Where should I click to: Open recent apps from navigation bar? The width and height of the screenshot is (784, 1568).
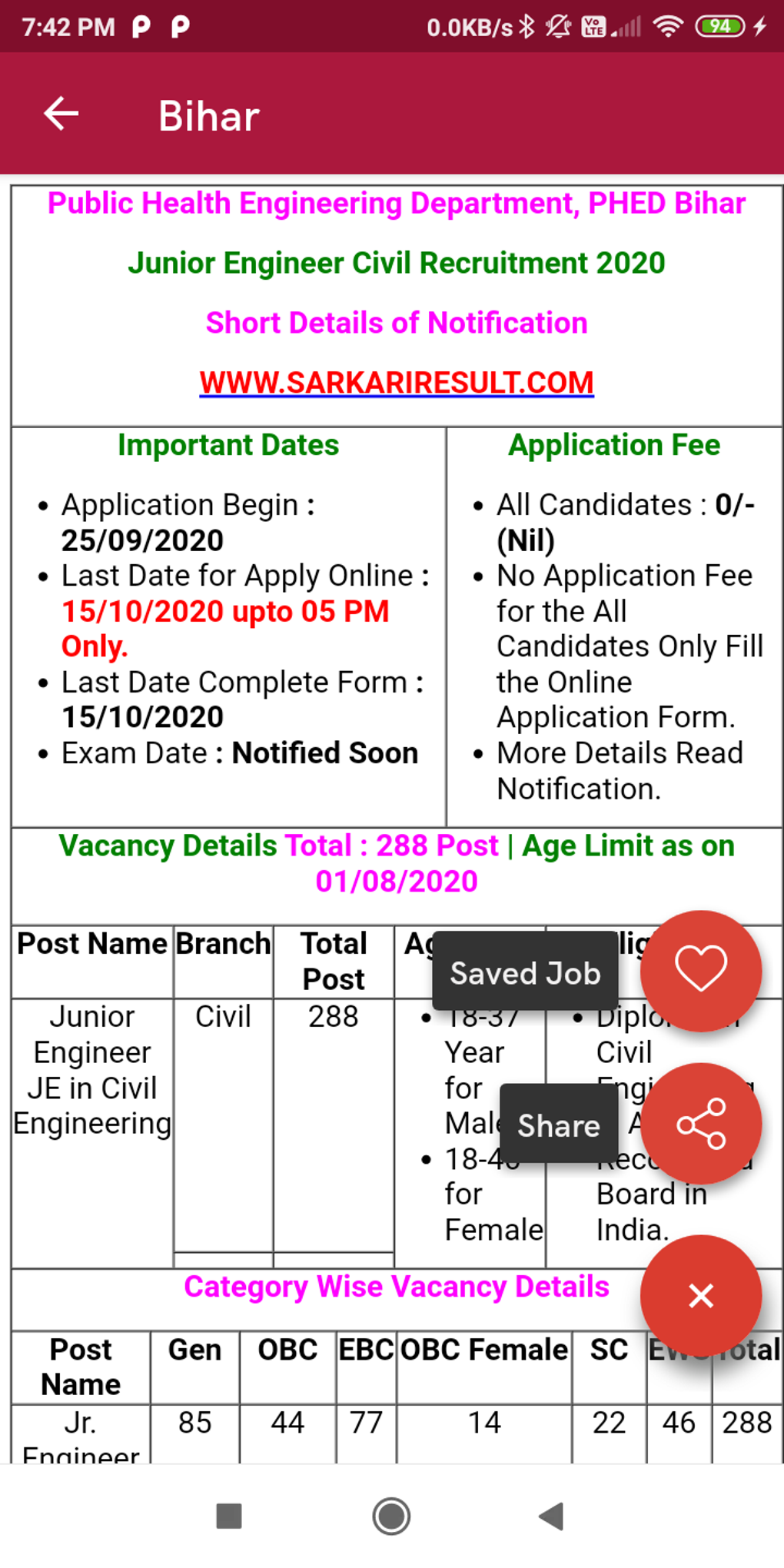(229, 1517)
